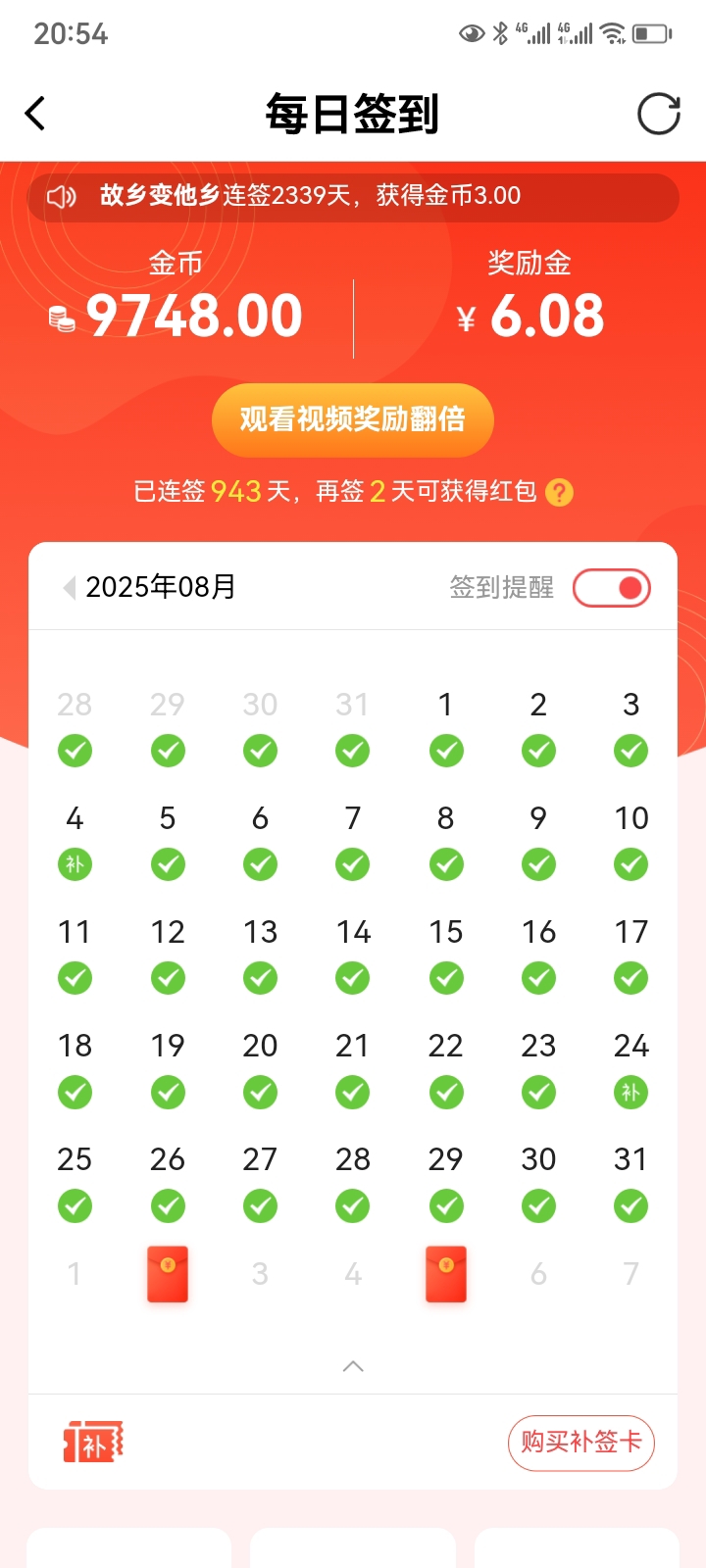Refresh the daily check-in page

pos(659,114)
